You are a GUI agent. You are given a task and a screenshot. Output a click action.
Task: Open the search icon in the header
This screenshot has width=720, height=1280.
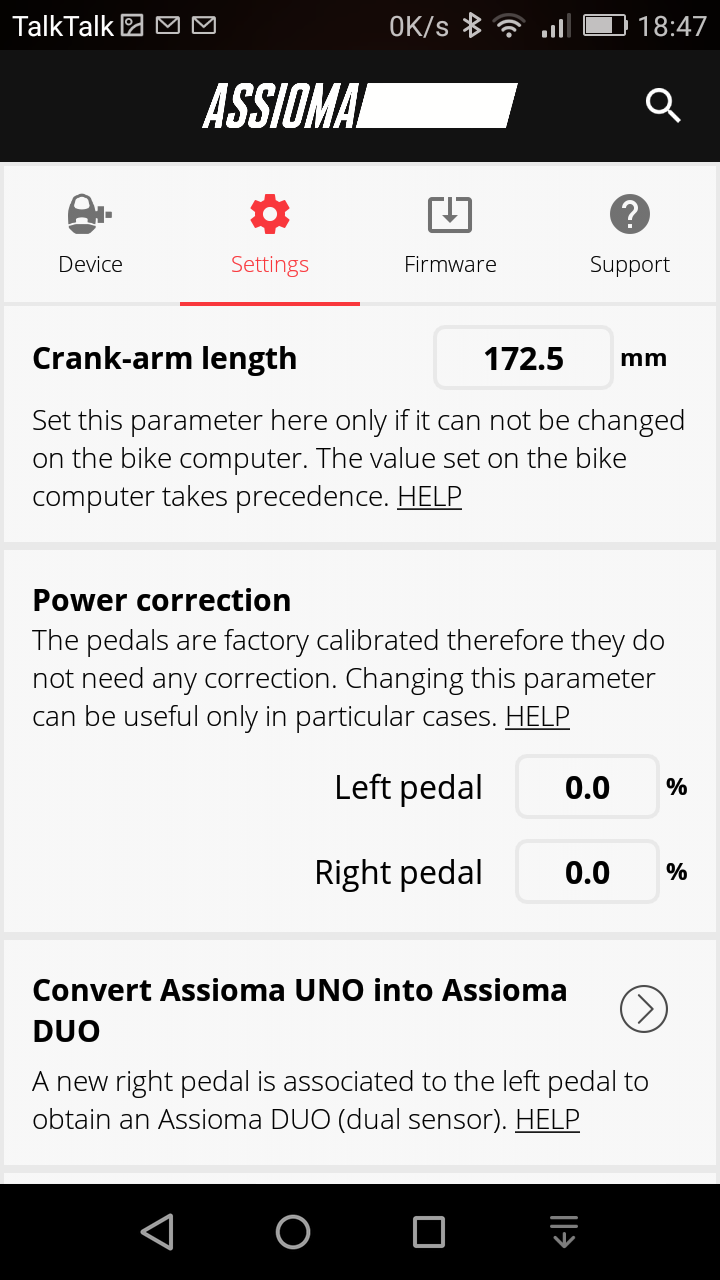point(663,105)
